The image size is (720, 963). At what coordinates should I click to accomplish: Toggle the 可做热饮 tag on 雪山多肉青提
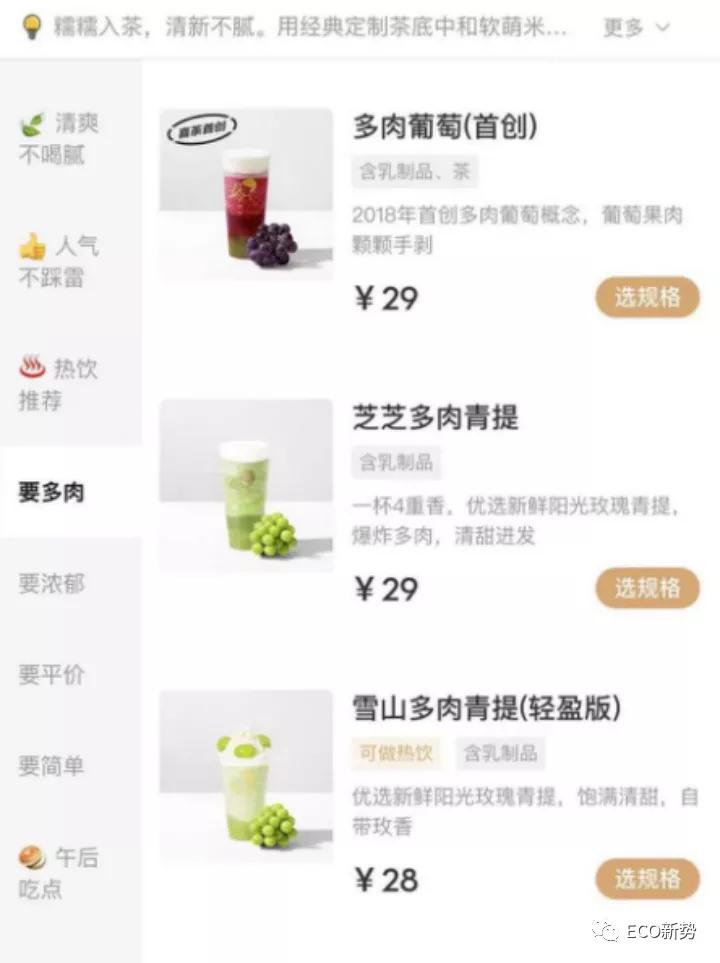(x=395, y=754)
